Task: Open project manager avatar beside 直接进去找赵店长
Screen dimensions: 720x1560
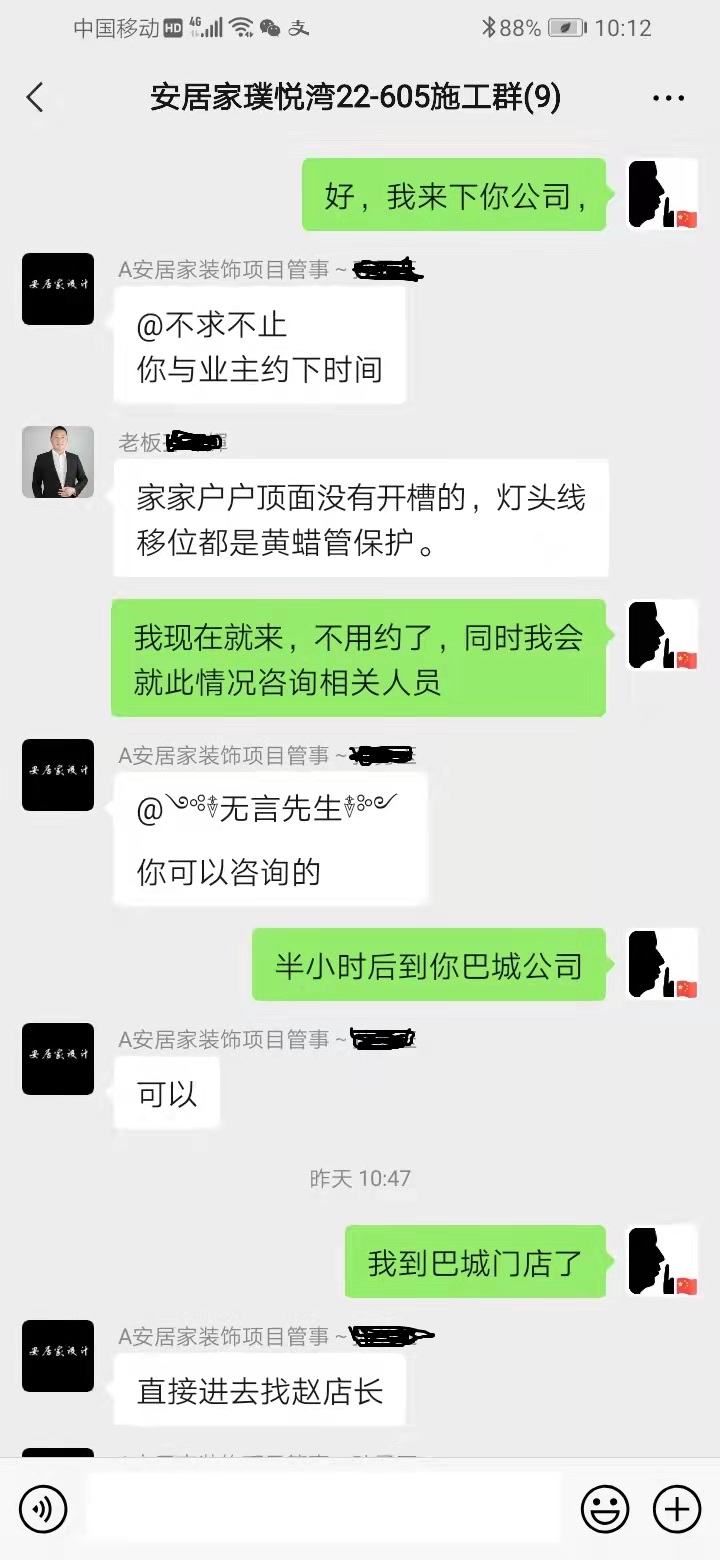Action: click(x=58, y=1356)
